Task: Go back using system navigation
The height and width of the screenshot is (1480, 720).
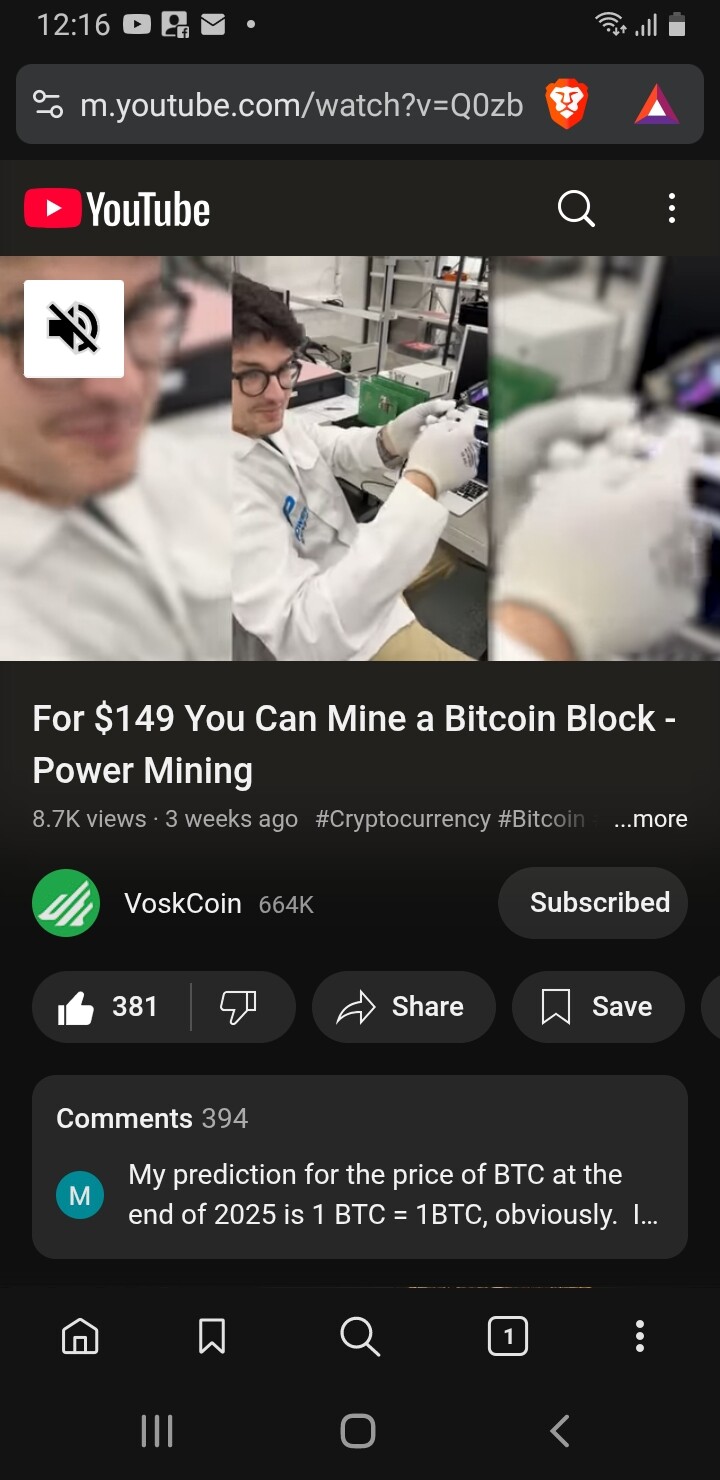Action: (x=560, y=1431)
